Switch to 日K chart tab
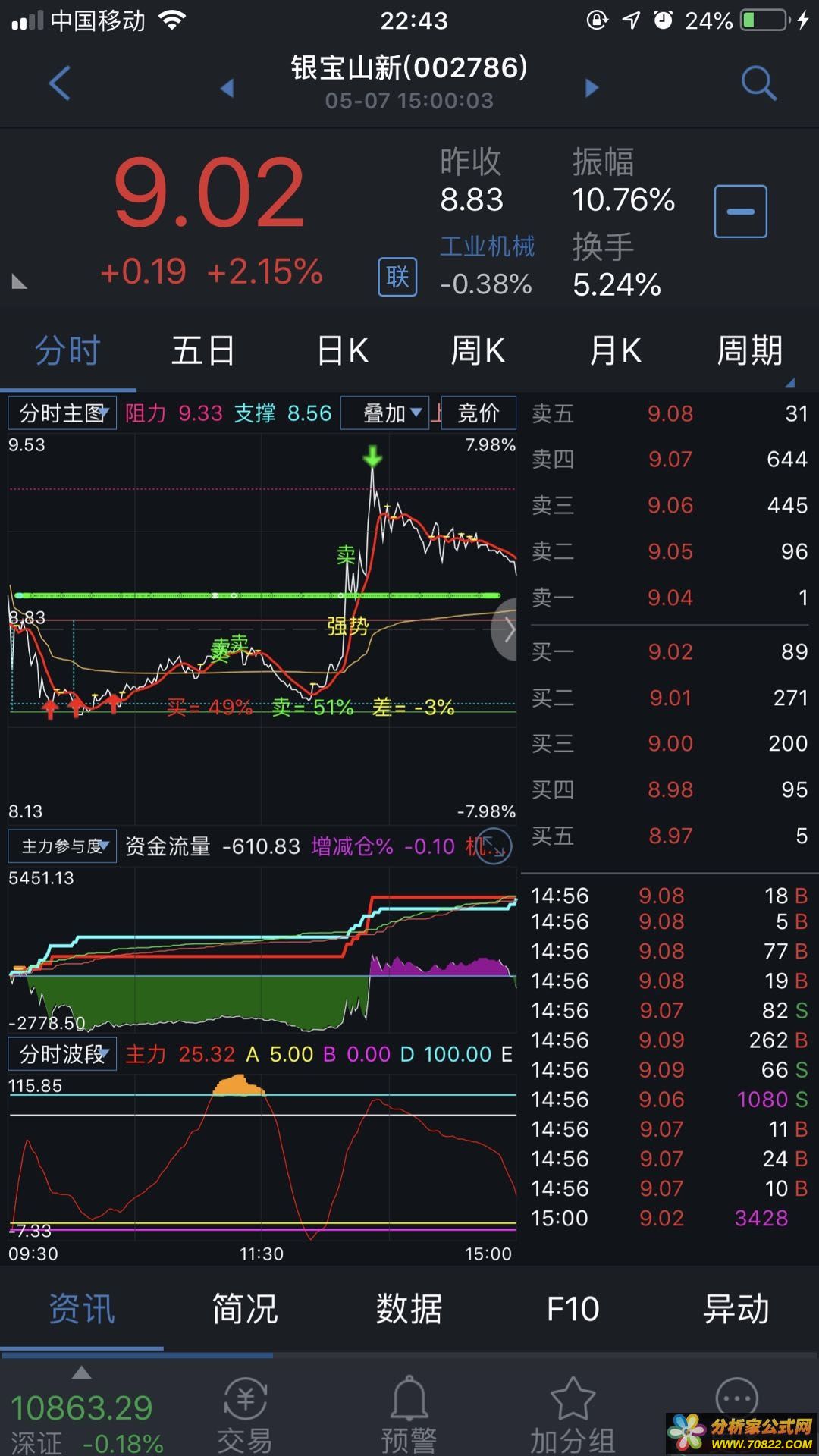Image resolution: width=819 pixels, height=1456 pixels. (x=342, y=350)
